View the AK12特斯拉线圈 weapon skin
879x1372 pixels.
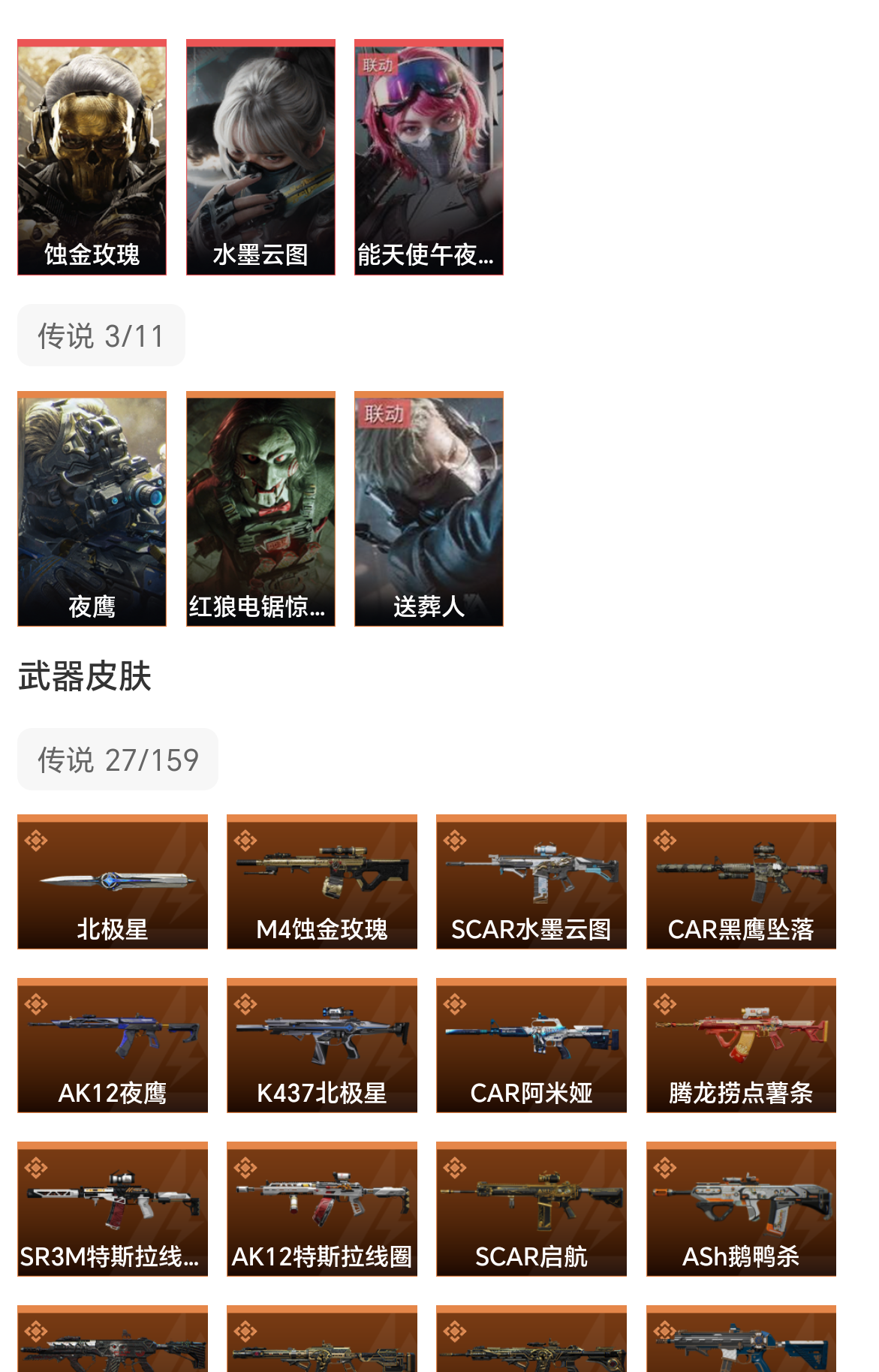(x=322, y=1209)
